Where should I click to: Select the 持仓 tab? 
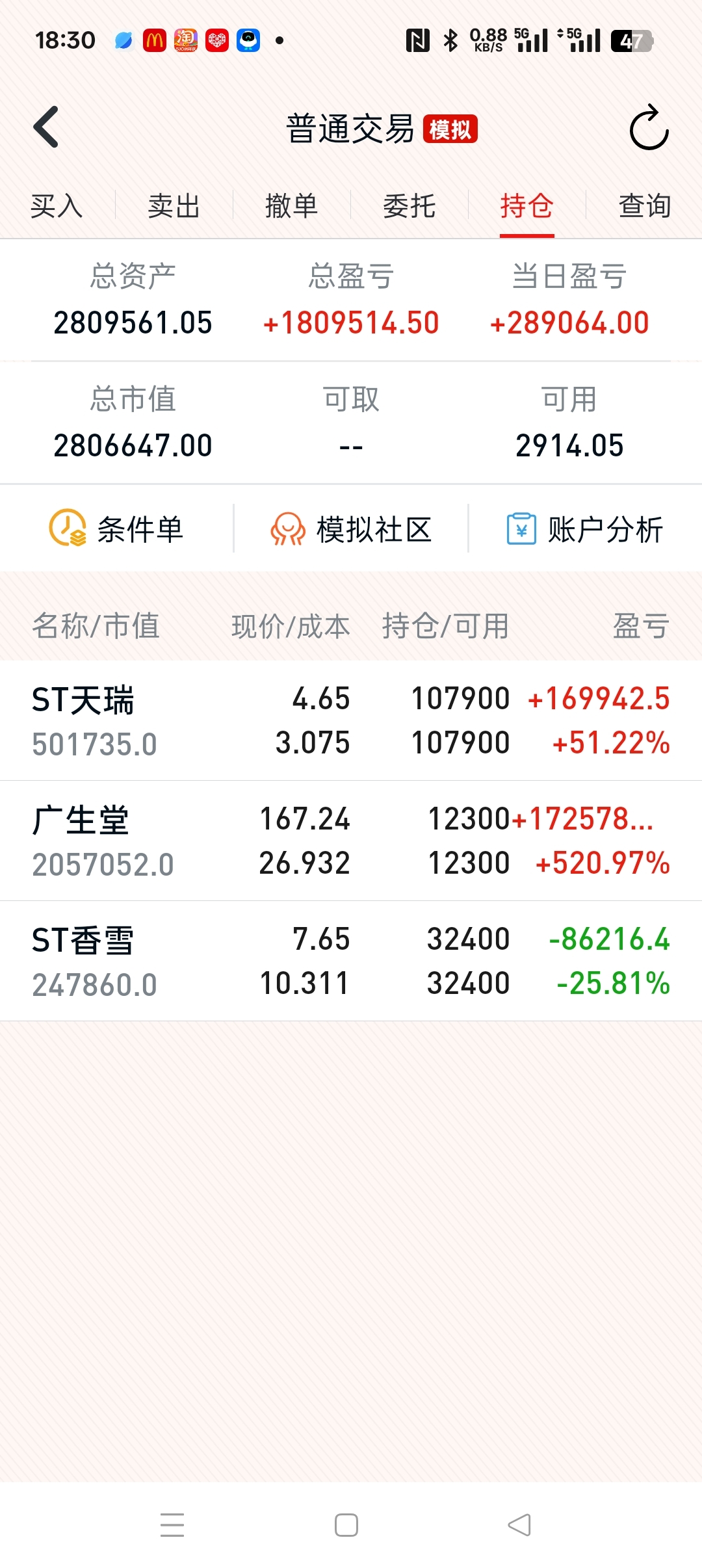tap(526, 206)
